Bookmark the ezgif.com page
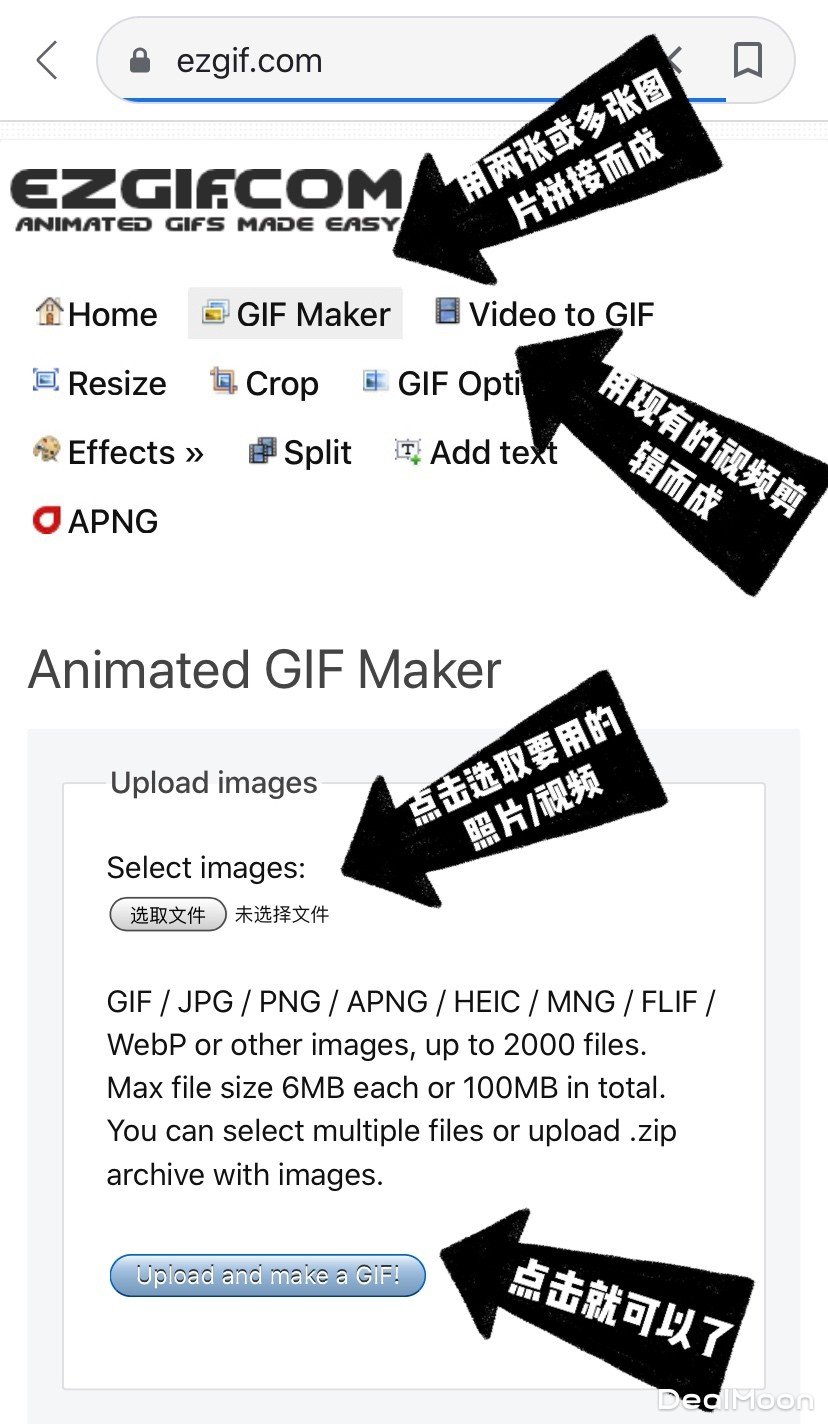The height and width of the screenshot is (1424, 828). pyautogui.click(x=748, y=61)
